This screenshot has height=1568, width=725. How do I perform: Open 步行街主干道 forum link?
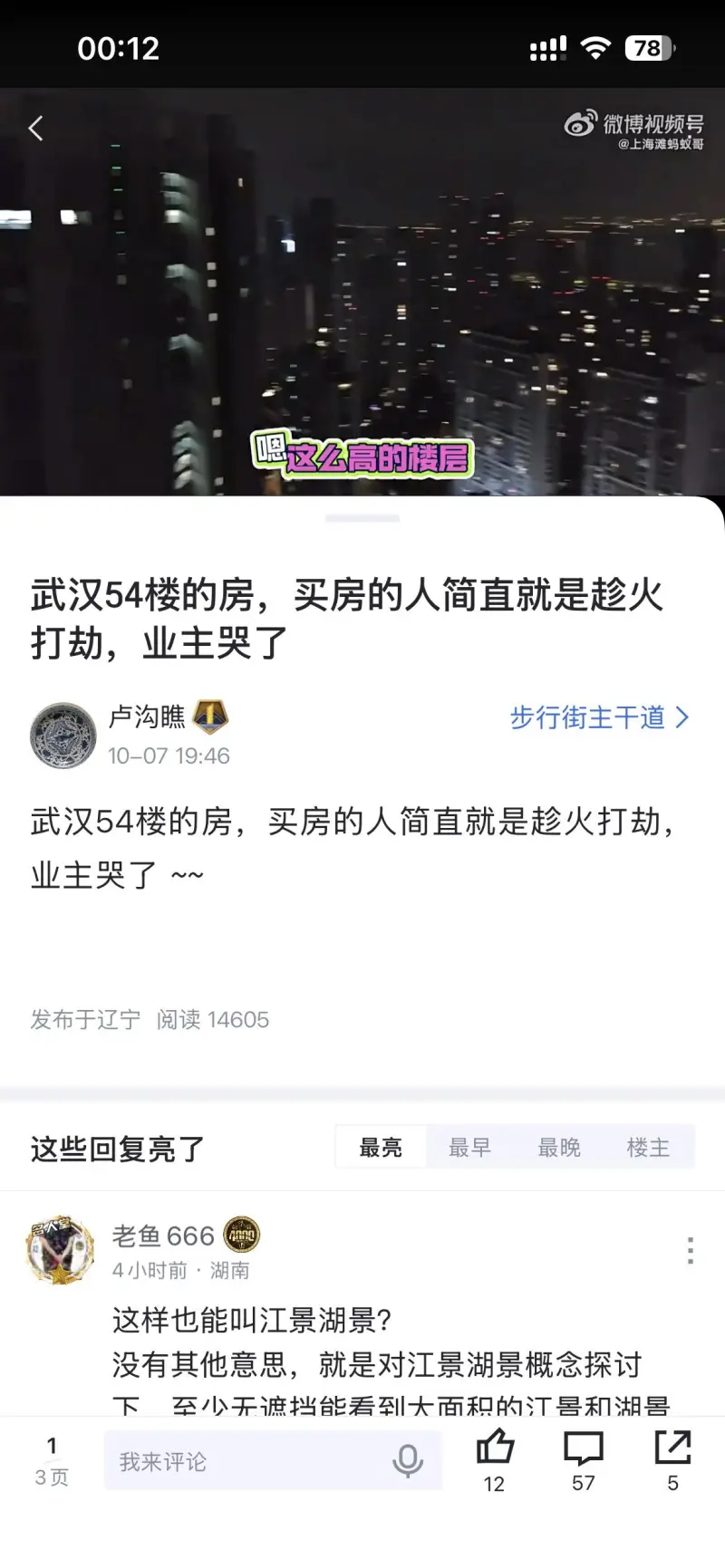click(599, 717)
